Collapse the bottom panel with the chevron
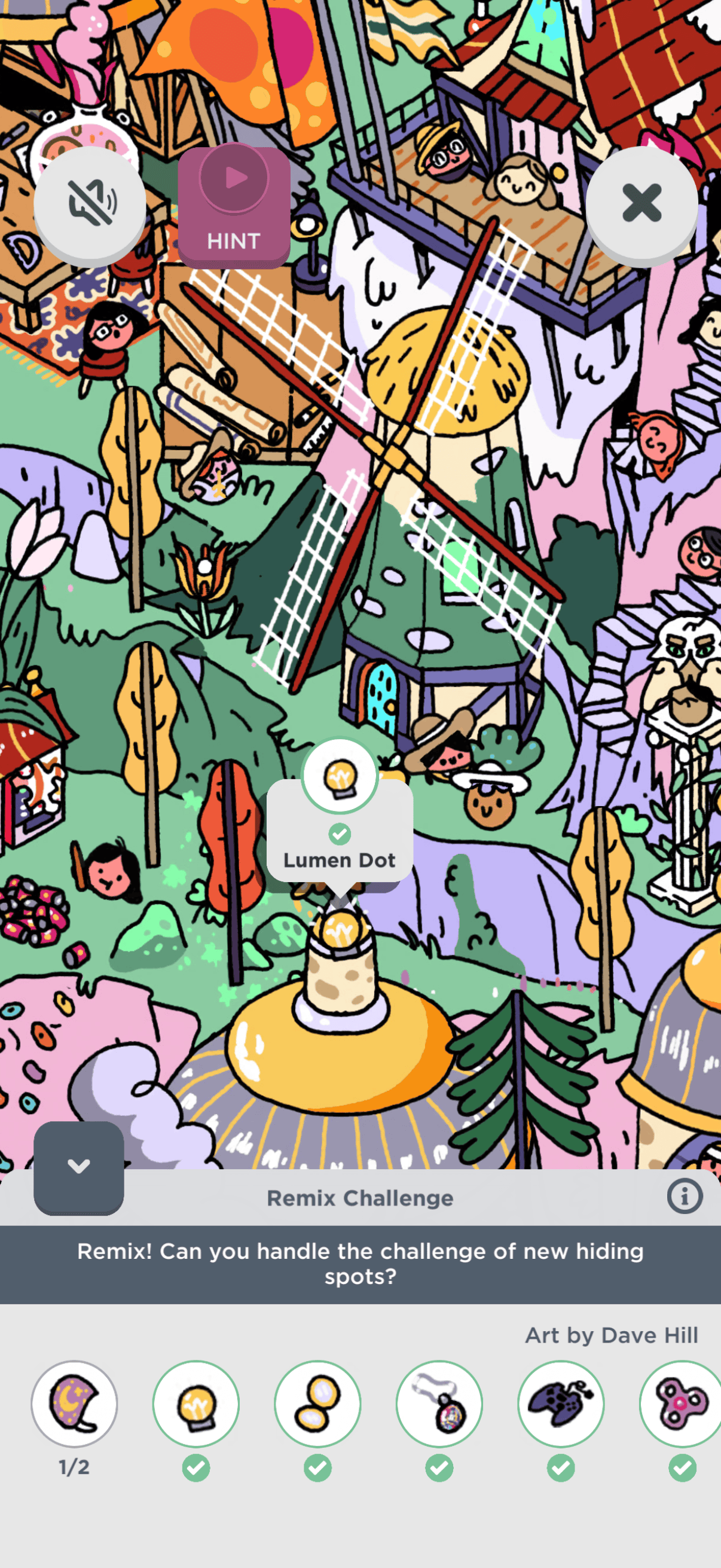This screenshot has height=1568, width=721. point(78,1166)
